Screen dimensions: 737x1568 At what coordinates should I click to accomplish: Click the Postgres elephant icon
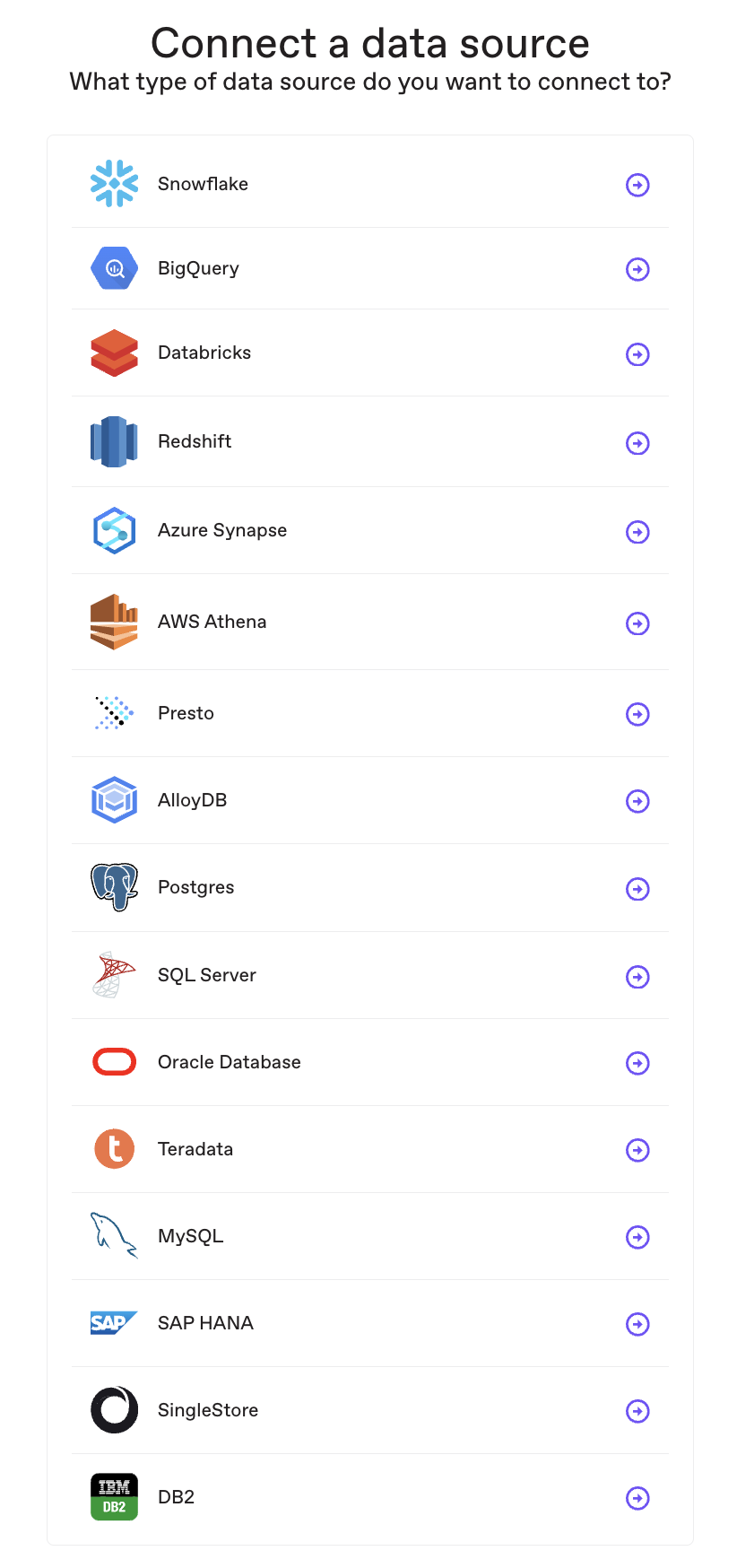[114, 886]
